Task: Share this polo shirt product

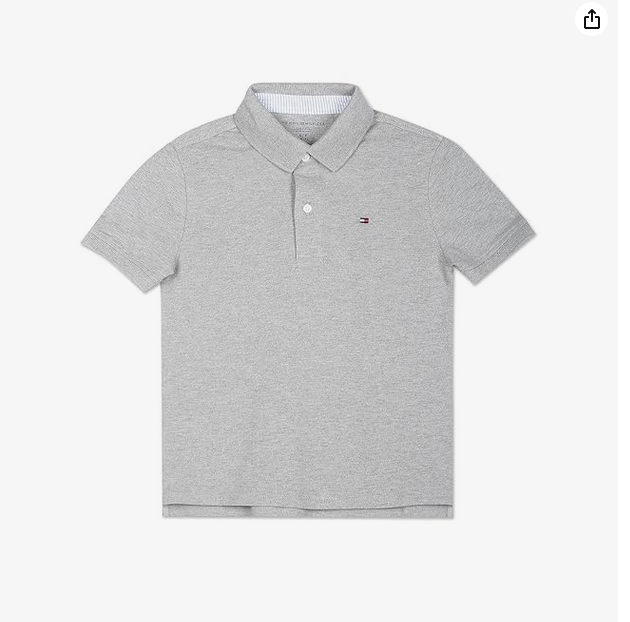Action: (592, 19)
